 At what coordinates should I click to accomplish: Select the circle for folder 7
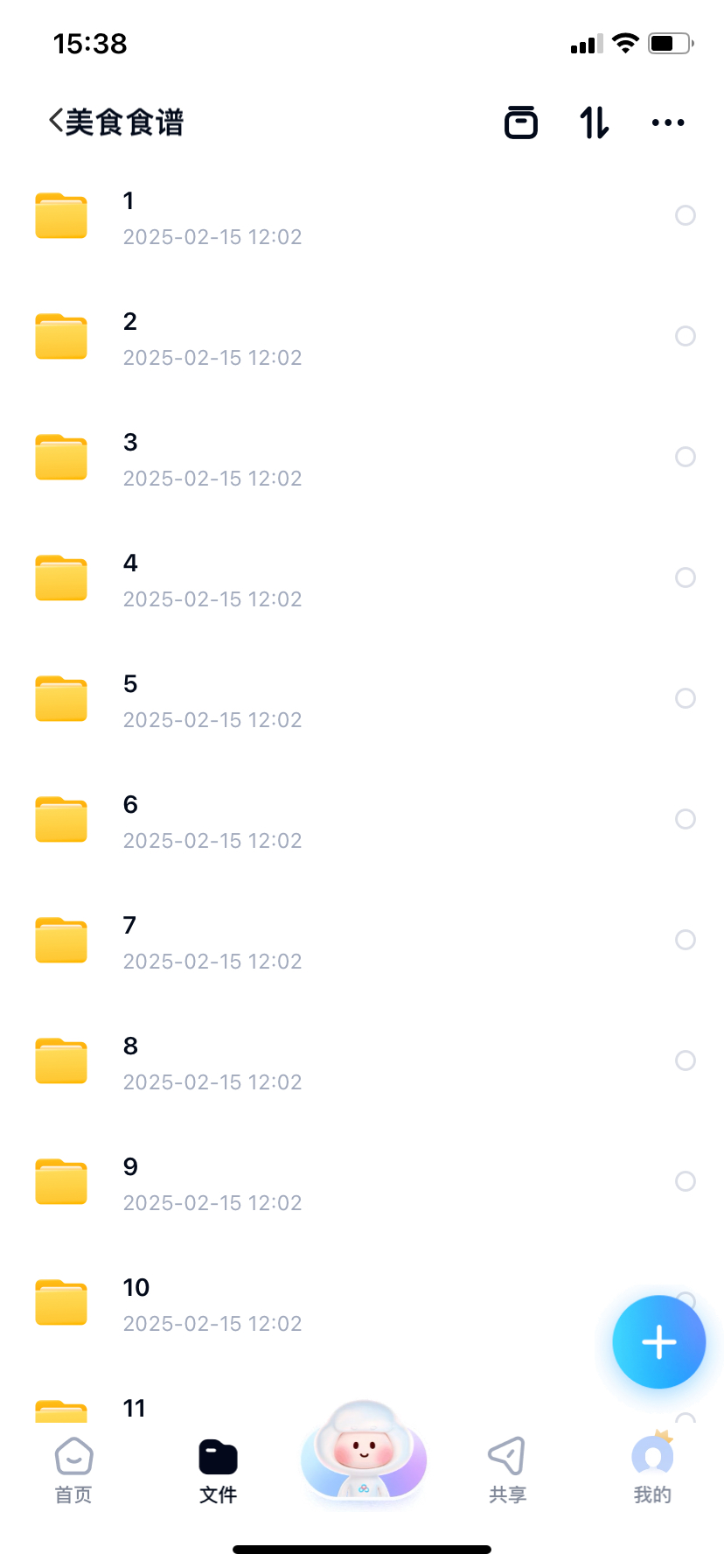coord(686,940)
